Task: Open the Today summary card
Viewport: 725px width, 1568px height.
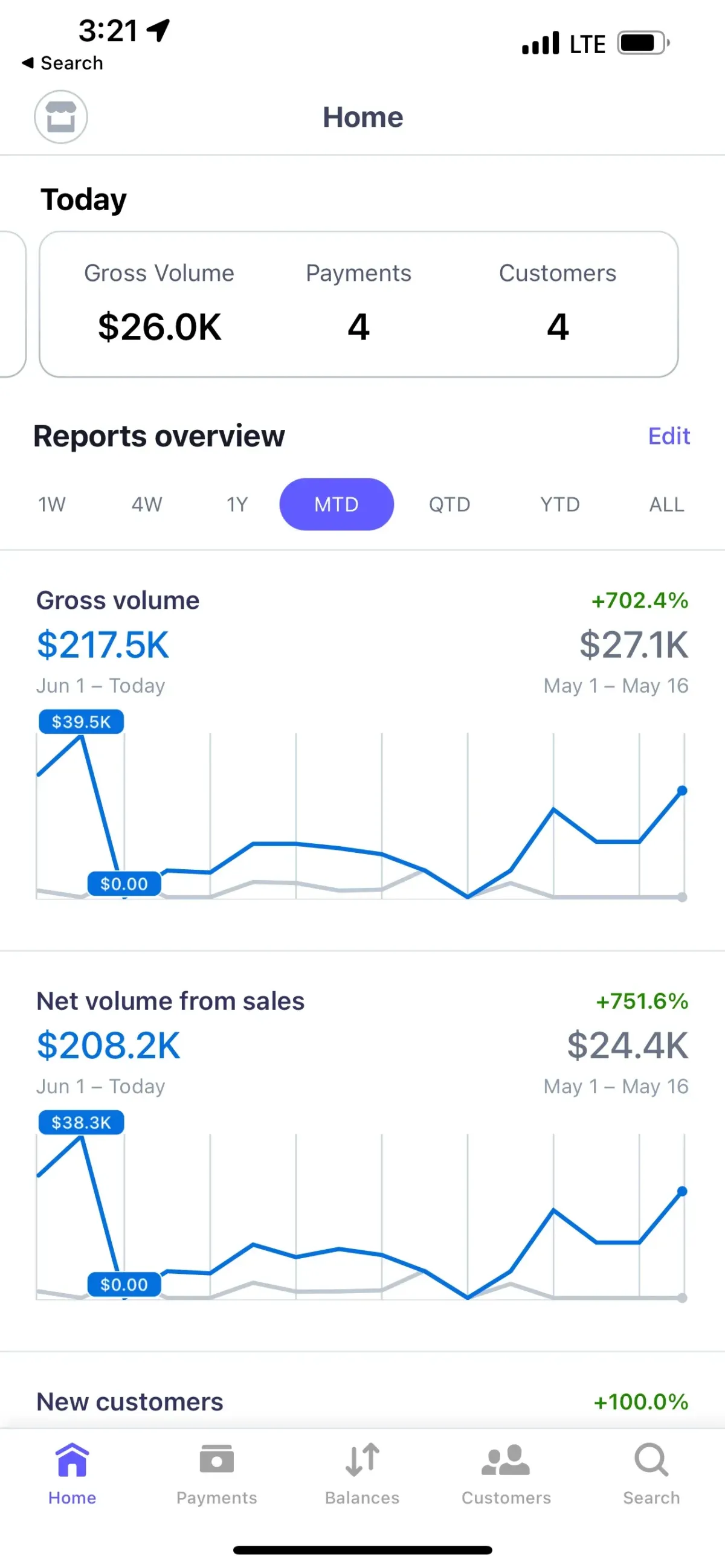Action: pos(358,304)
